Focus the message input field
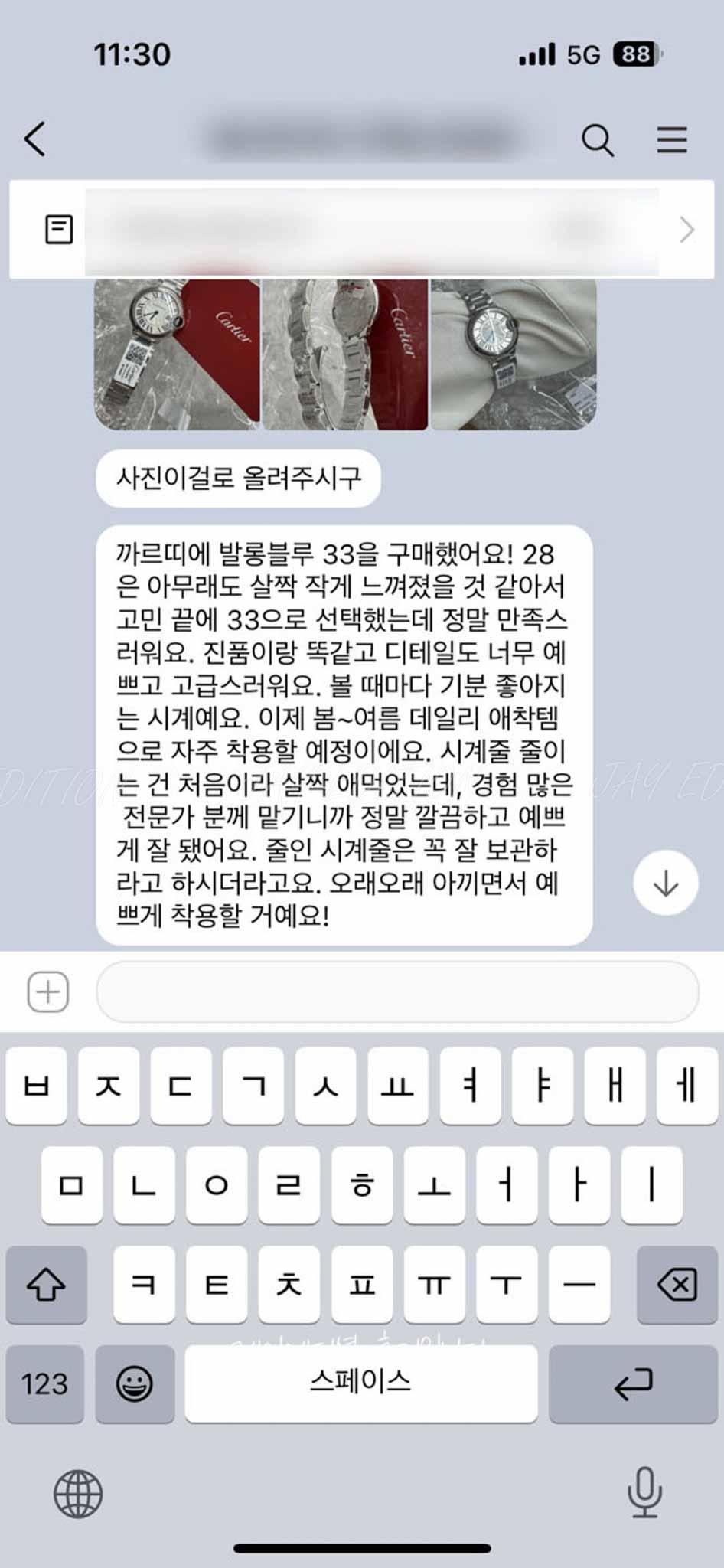 pyautogui.click(x=397, y=991)
